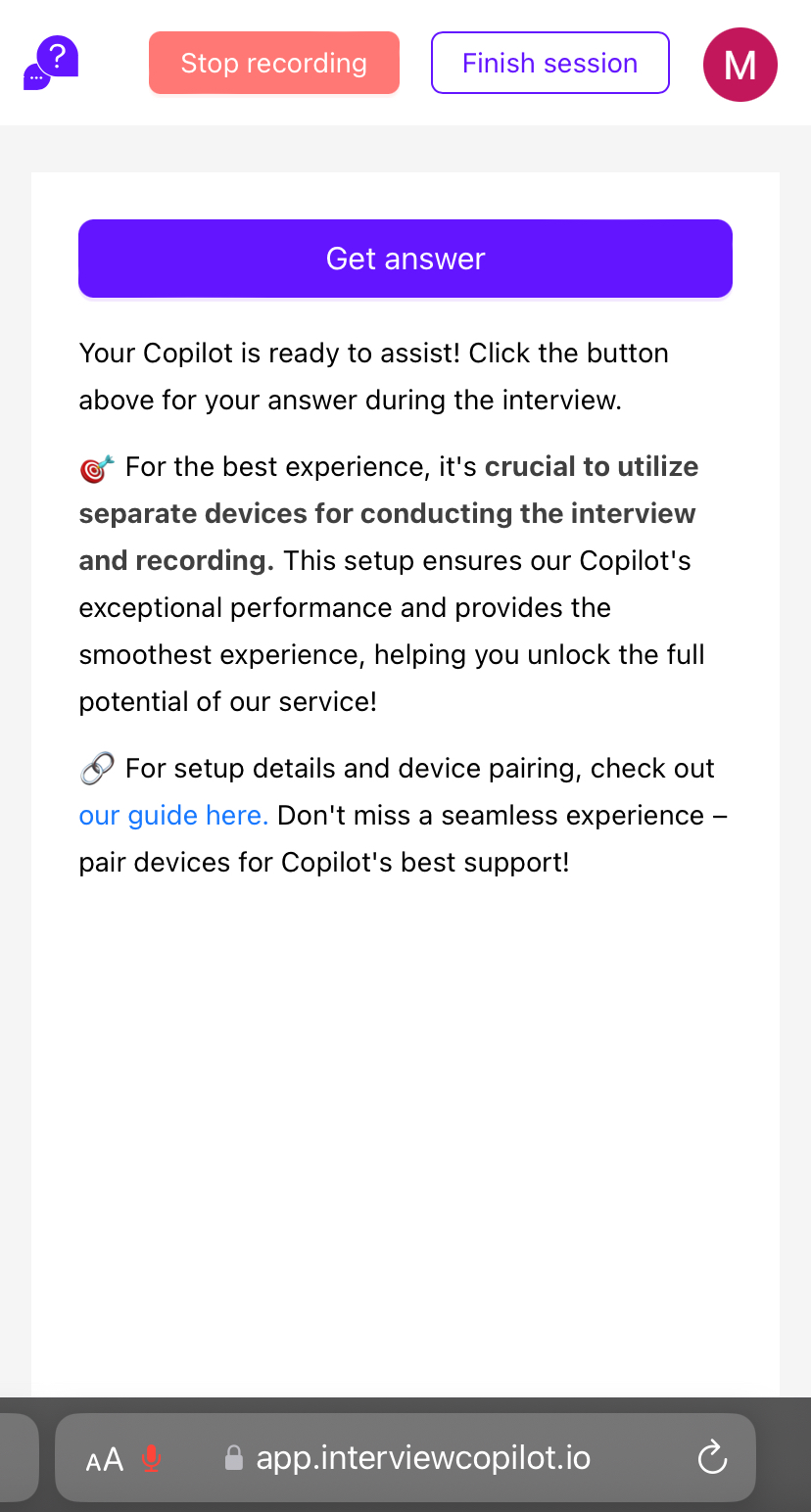Tap Get answer button
The image size is (811, 1512).
coord(405,259)
